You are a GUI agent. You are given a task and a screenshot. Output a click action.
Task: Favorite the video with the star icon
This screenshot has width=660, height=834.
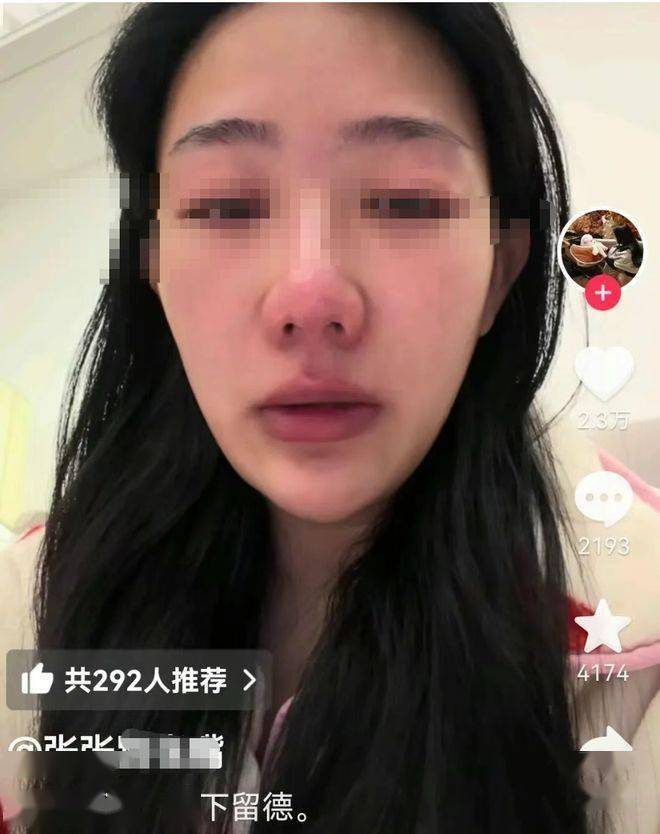(x=603, y=627)
